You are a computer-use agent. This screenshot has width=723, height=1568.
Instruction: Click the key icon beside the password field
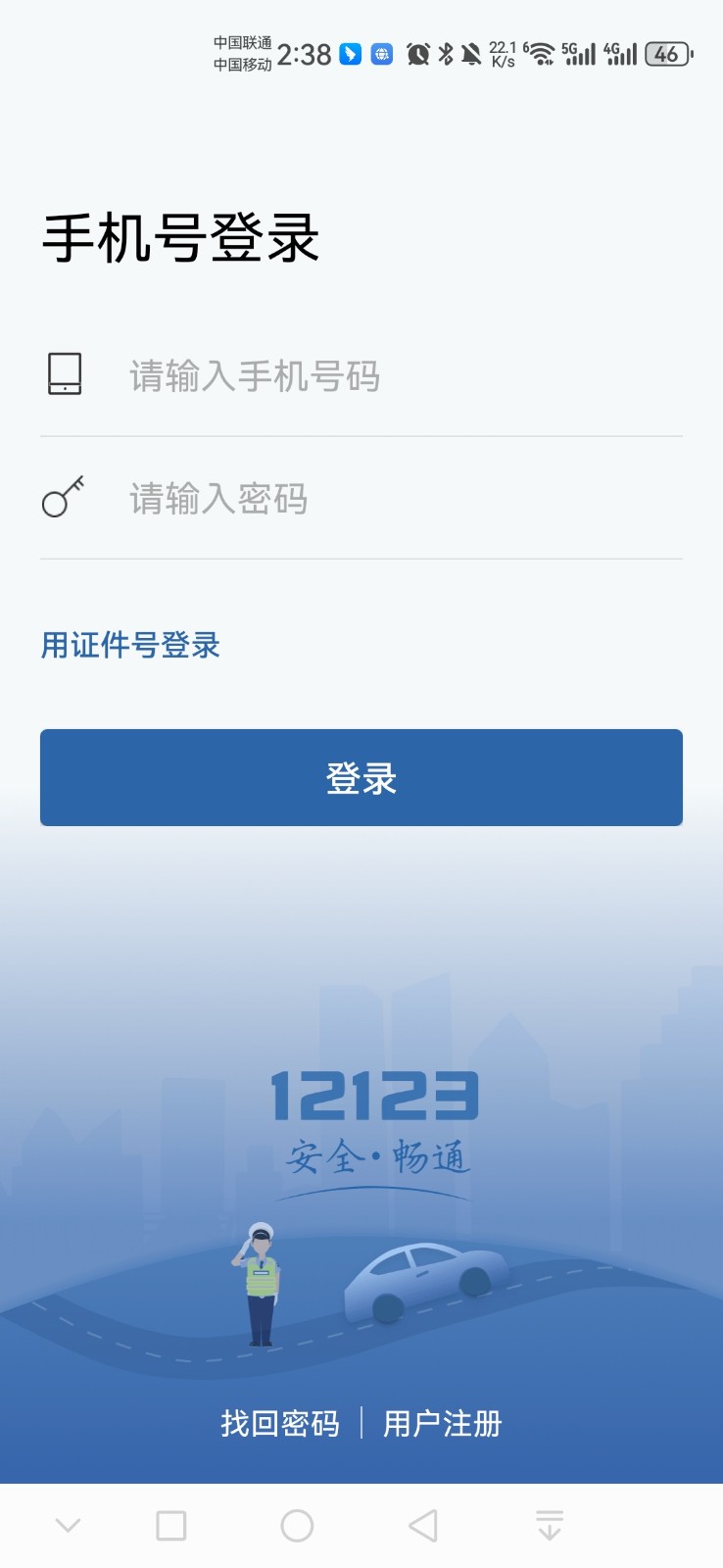coord(63,498)
